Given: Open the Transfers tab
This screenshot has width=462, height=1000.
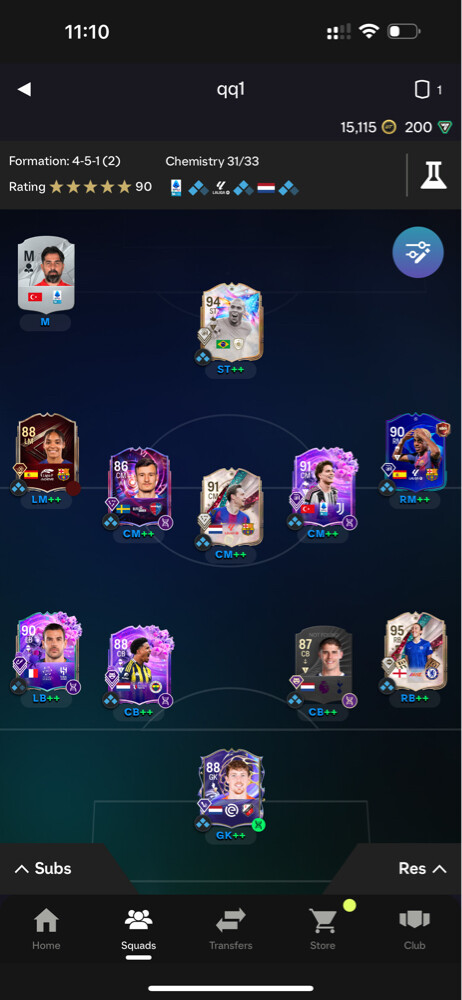Looking at the screenshot, I should 230,929.
